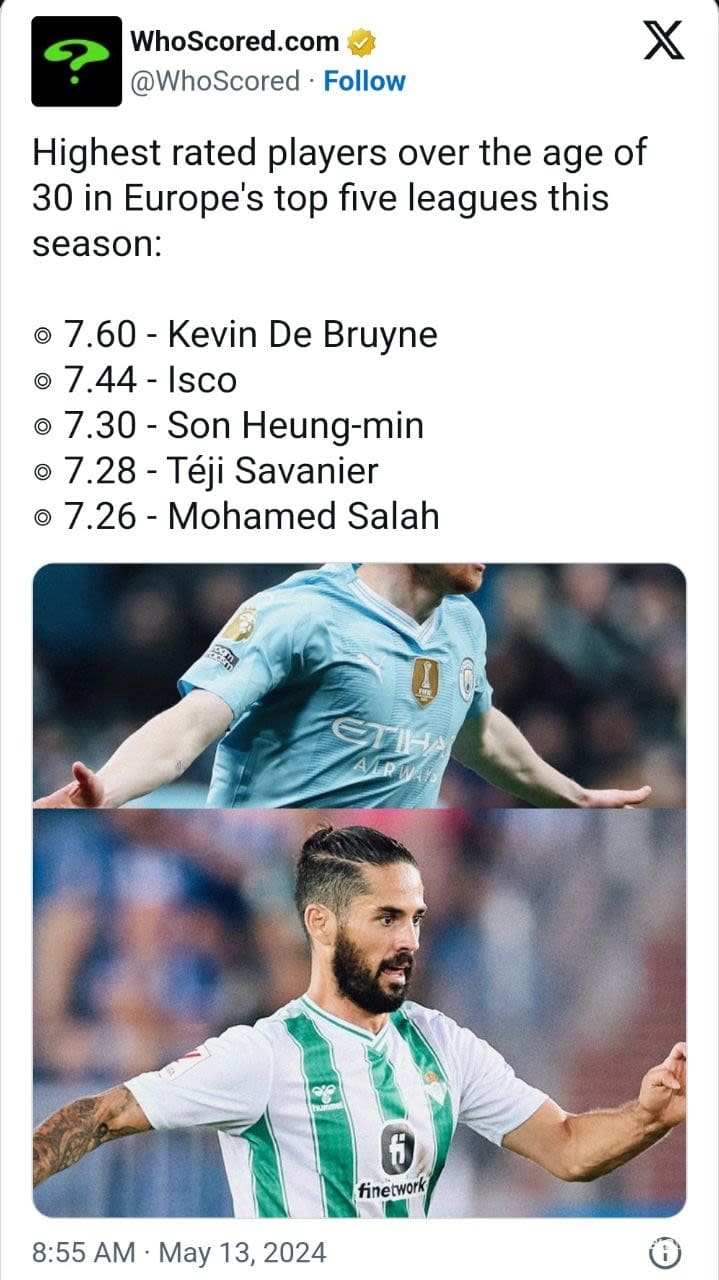View the Kevin De Bruyne photo

point(360,686)
